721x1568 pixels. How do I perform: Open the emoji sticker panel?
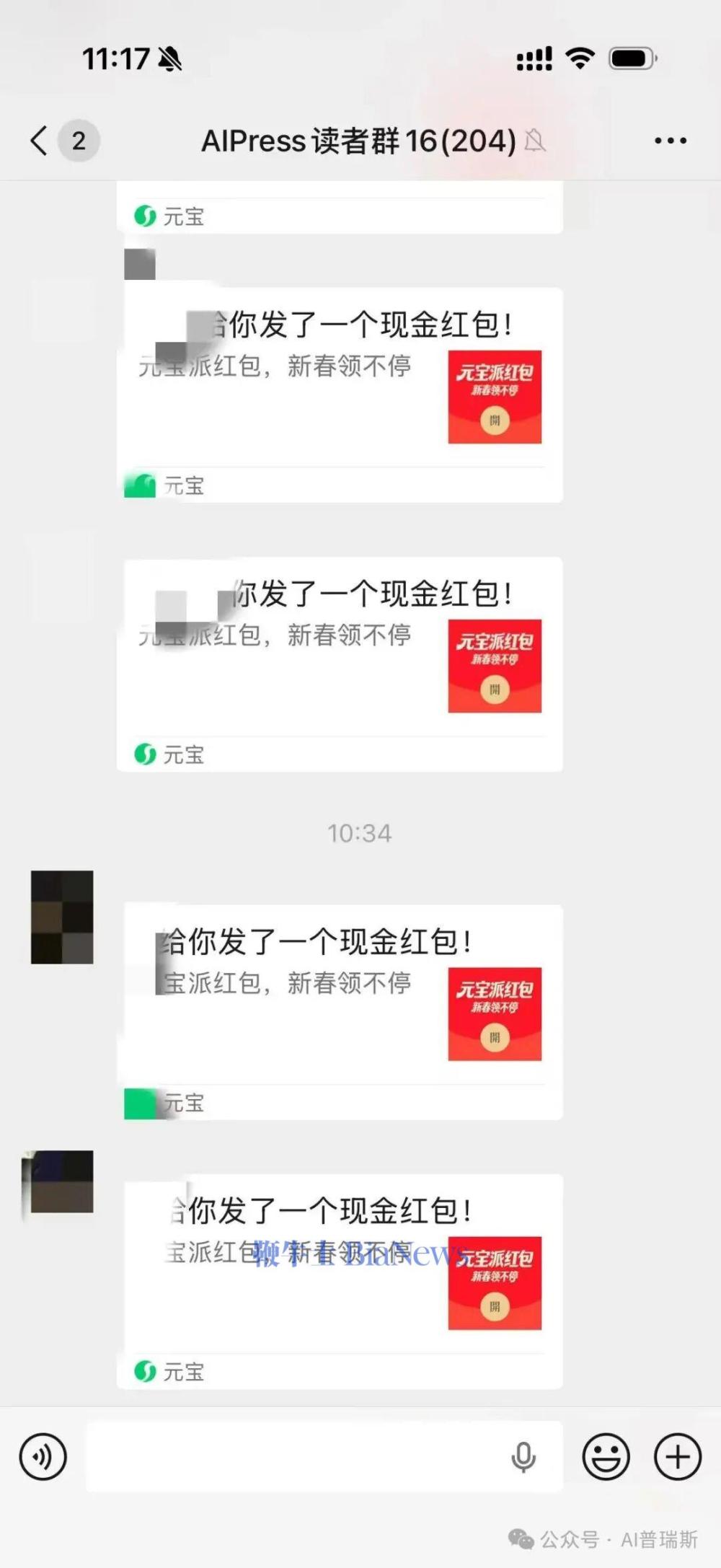coord(606,1456)
